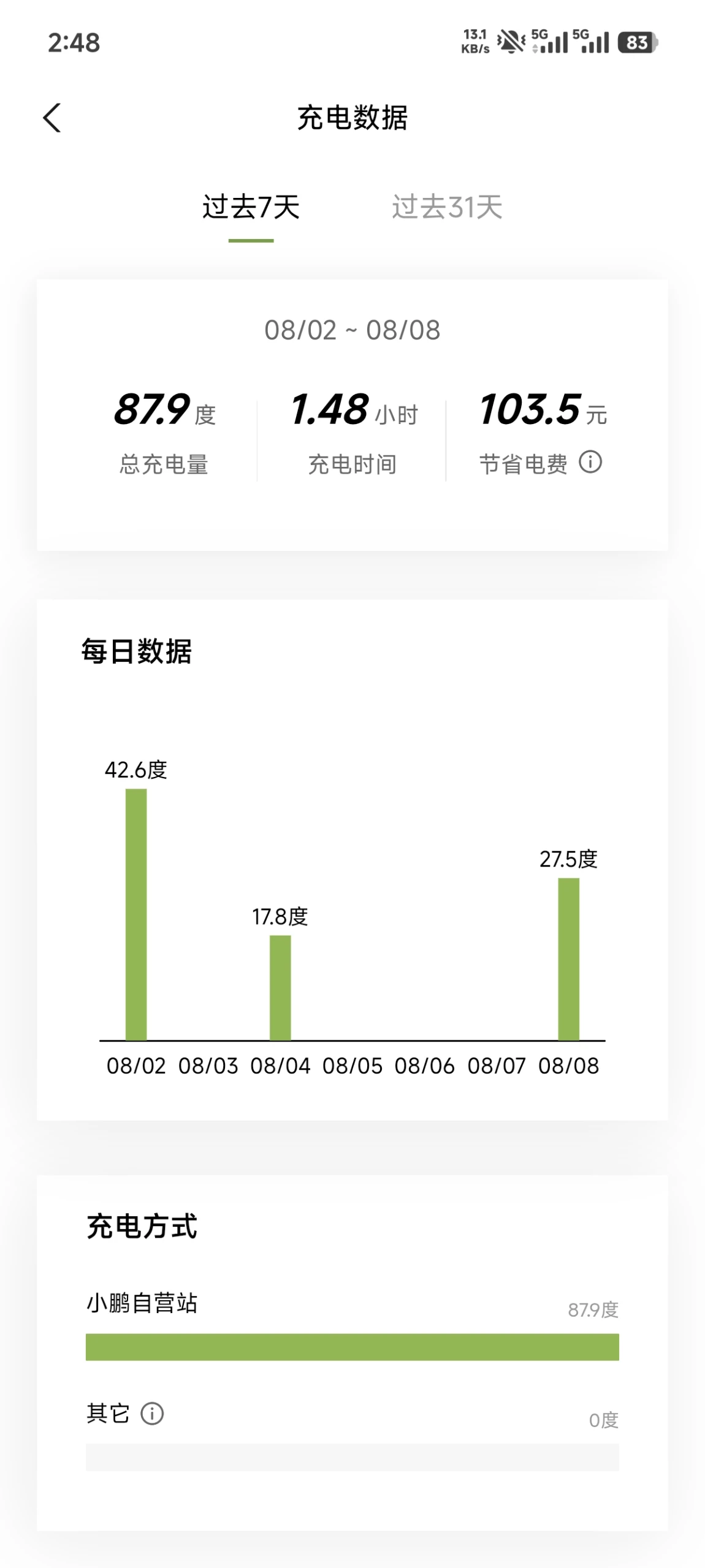The width and height of the screenshot is (705, 1568).
Task: Switch to the 过去31天 tab
Action: [x=447, y=207]
